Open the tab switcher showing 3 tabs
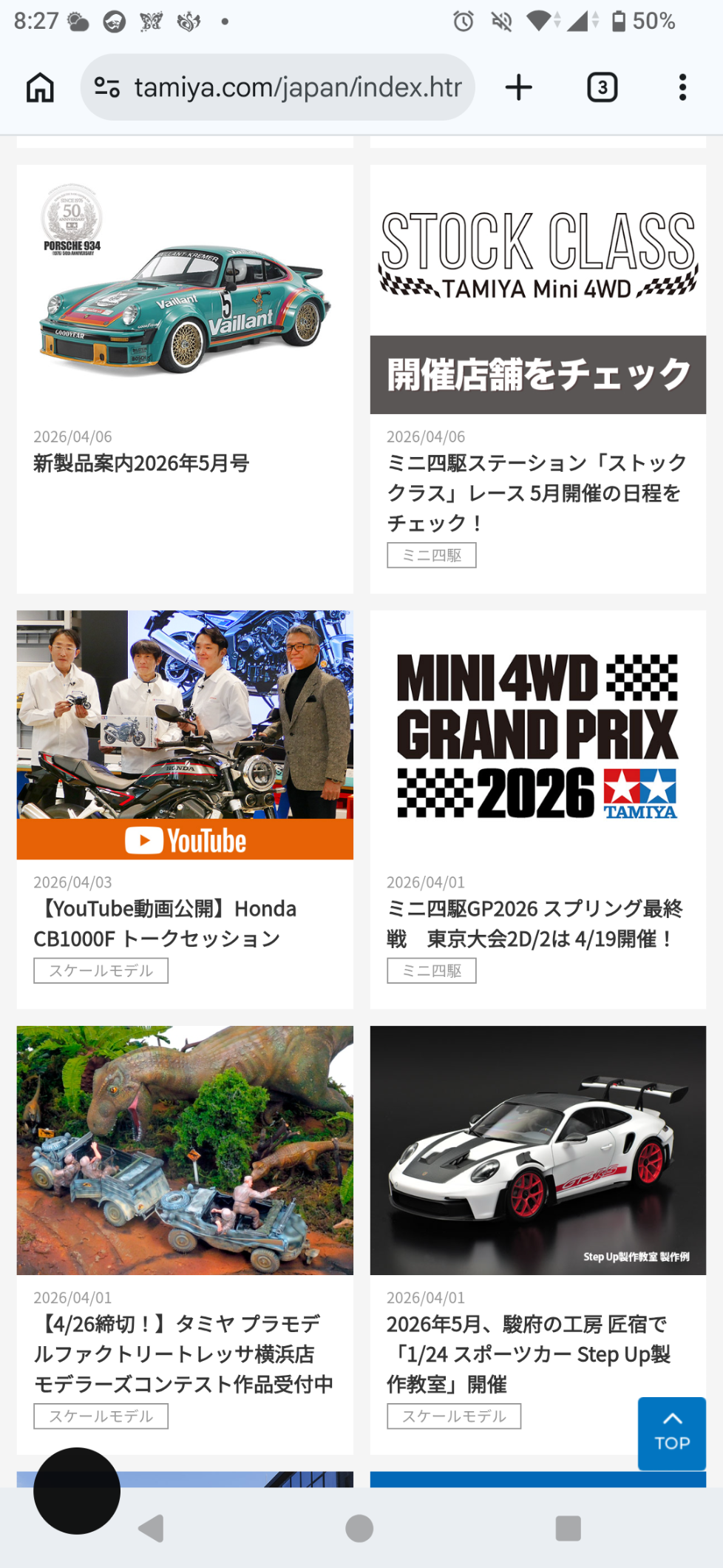This screenshot has width=723, height=1568. (x=602, y=87)
